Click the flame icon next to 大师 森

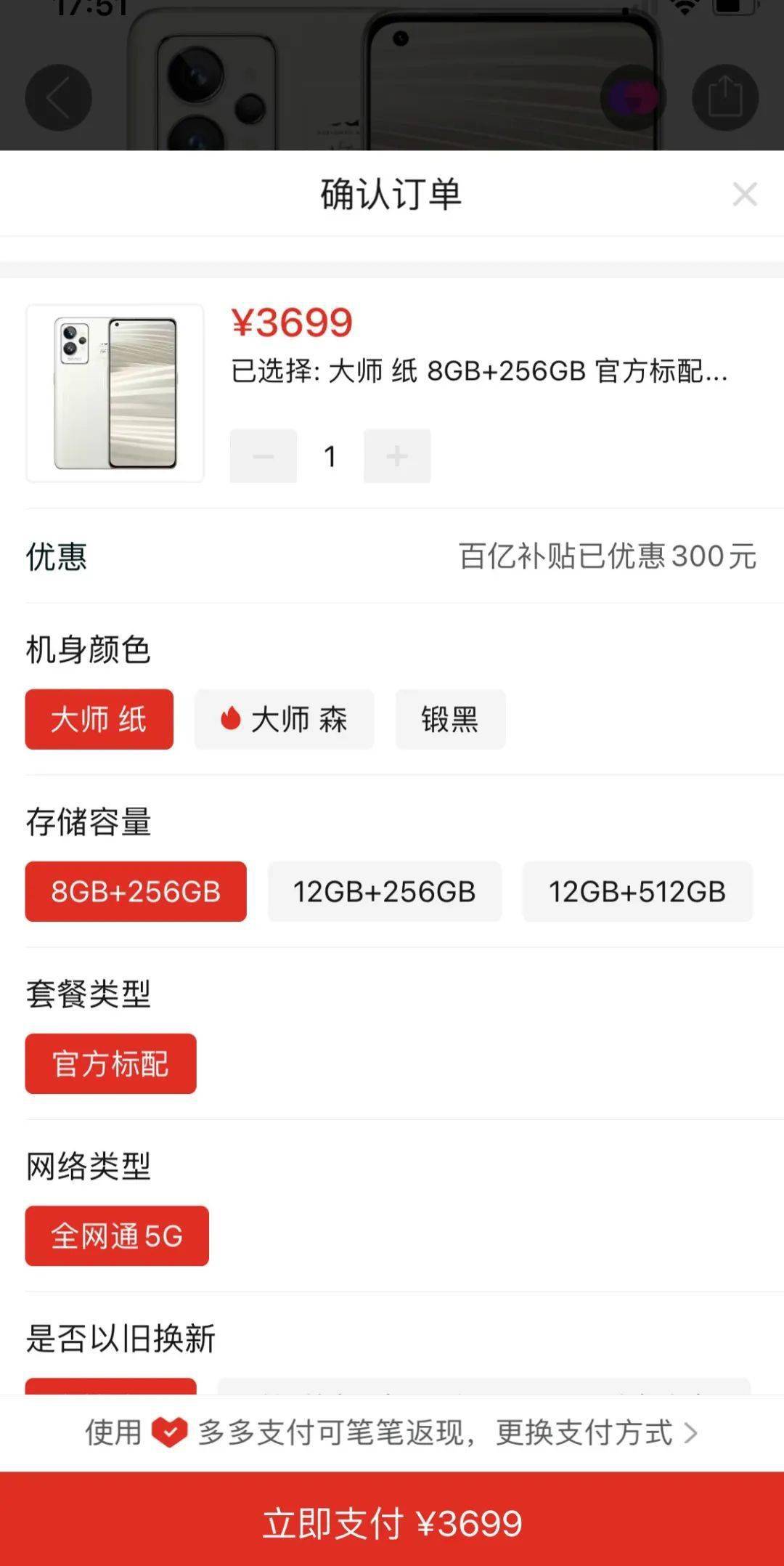pos(231,719)
